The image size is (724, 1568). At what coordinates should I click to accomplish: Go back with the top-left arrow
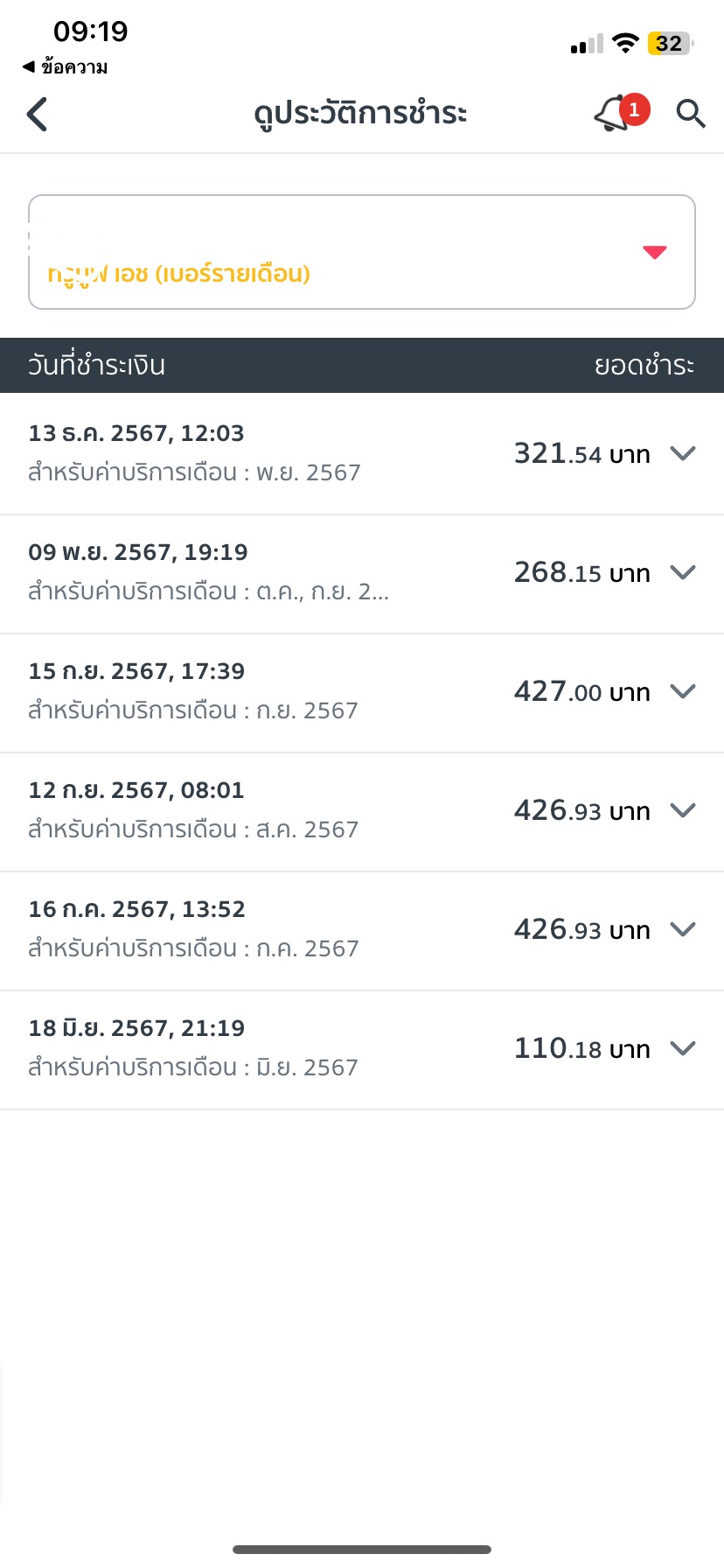tap(37, 114)
